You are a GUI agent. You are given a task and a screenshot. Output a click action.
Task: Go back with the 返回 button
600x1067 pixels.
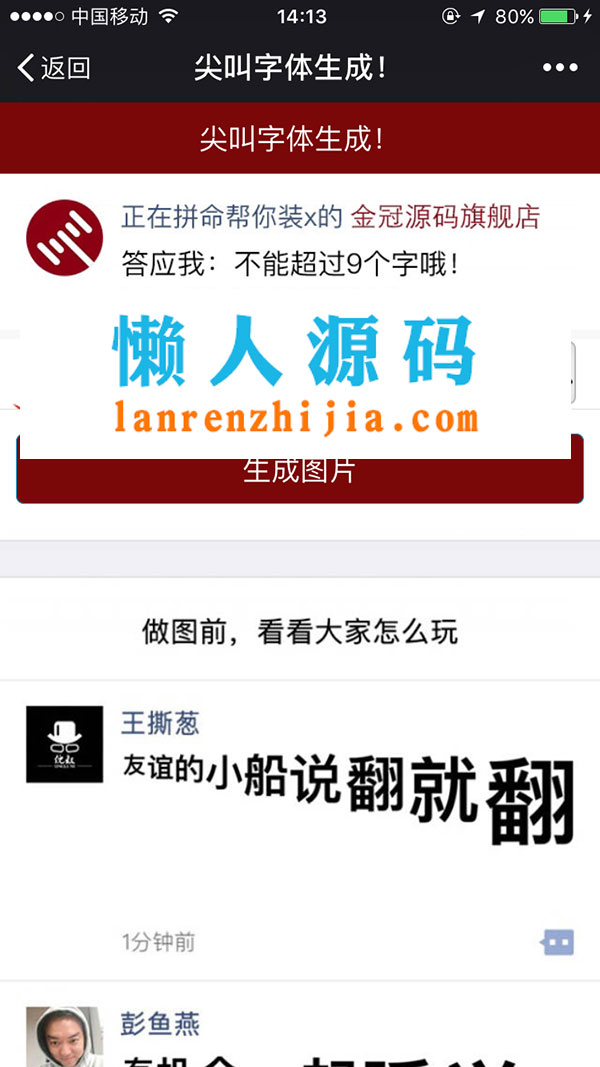click(54, 68)
